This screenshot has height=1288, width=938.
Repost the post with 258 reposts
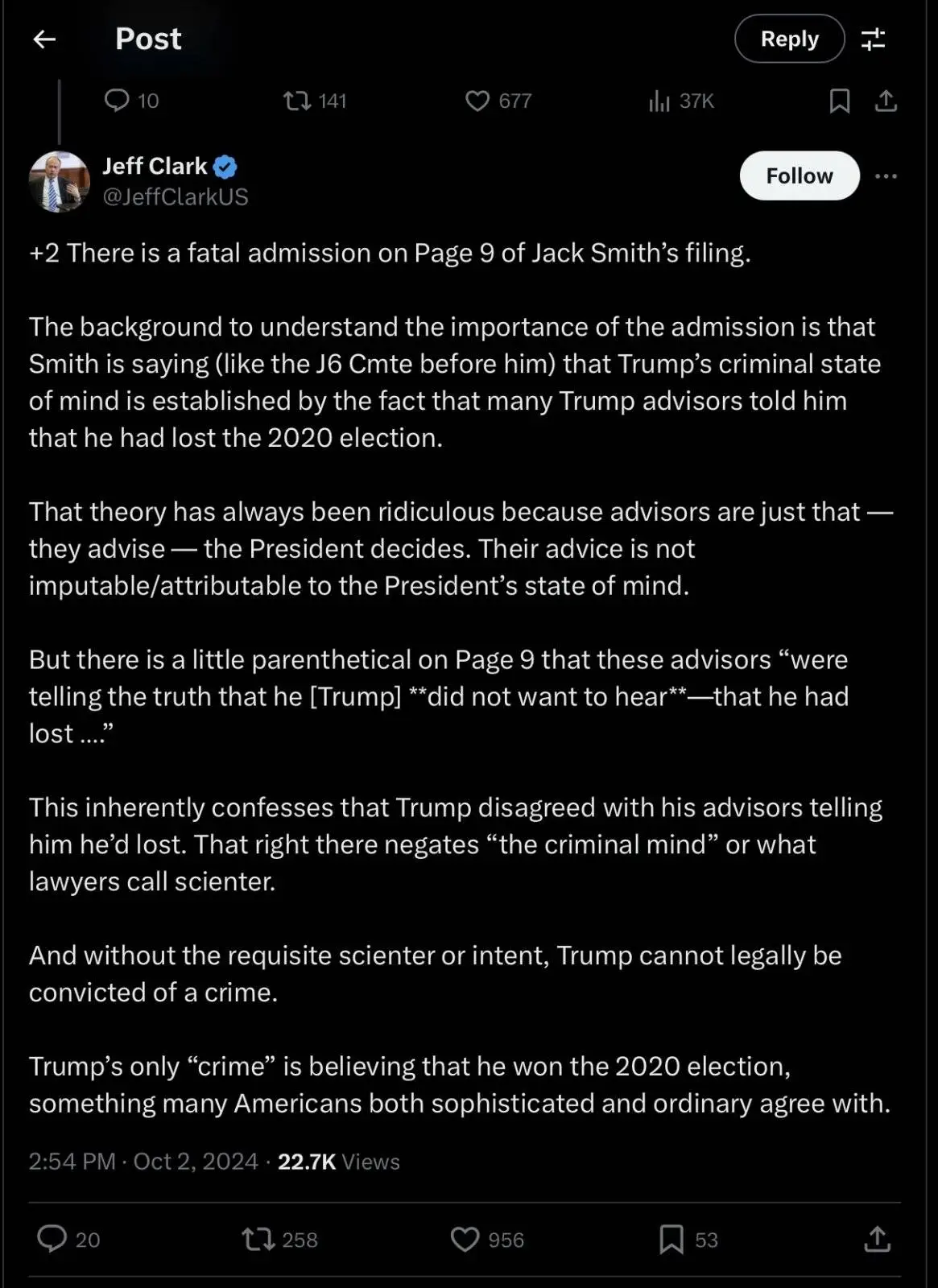point(258,1239)
